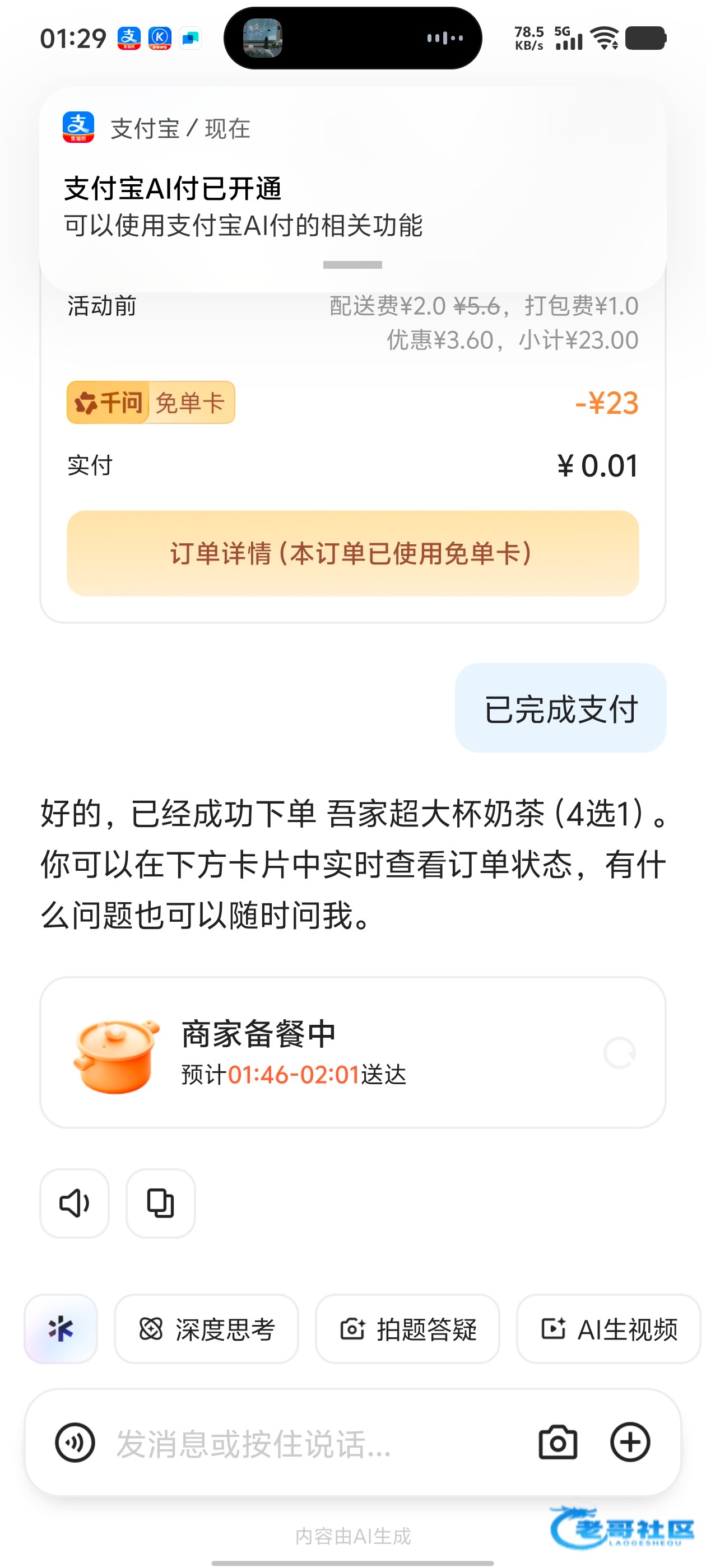Viewport: 706px width, 1568px height.
Task: Choose the AI生视频 option
Action: (609, 1329)
